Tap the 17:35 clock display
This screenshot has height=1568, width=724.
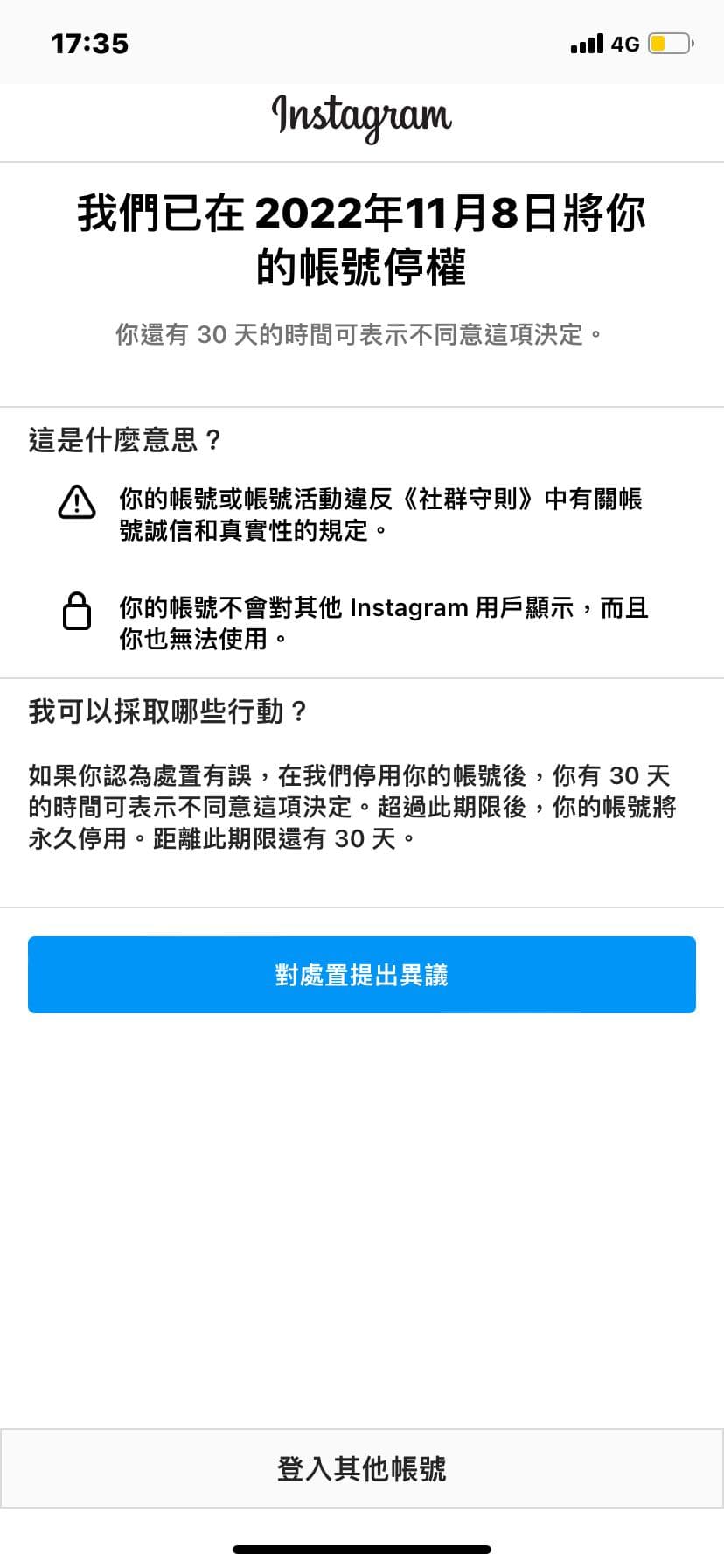[89, 42]
